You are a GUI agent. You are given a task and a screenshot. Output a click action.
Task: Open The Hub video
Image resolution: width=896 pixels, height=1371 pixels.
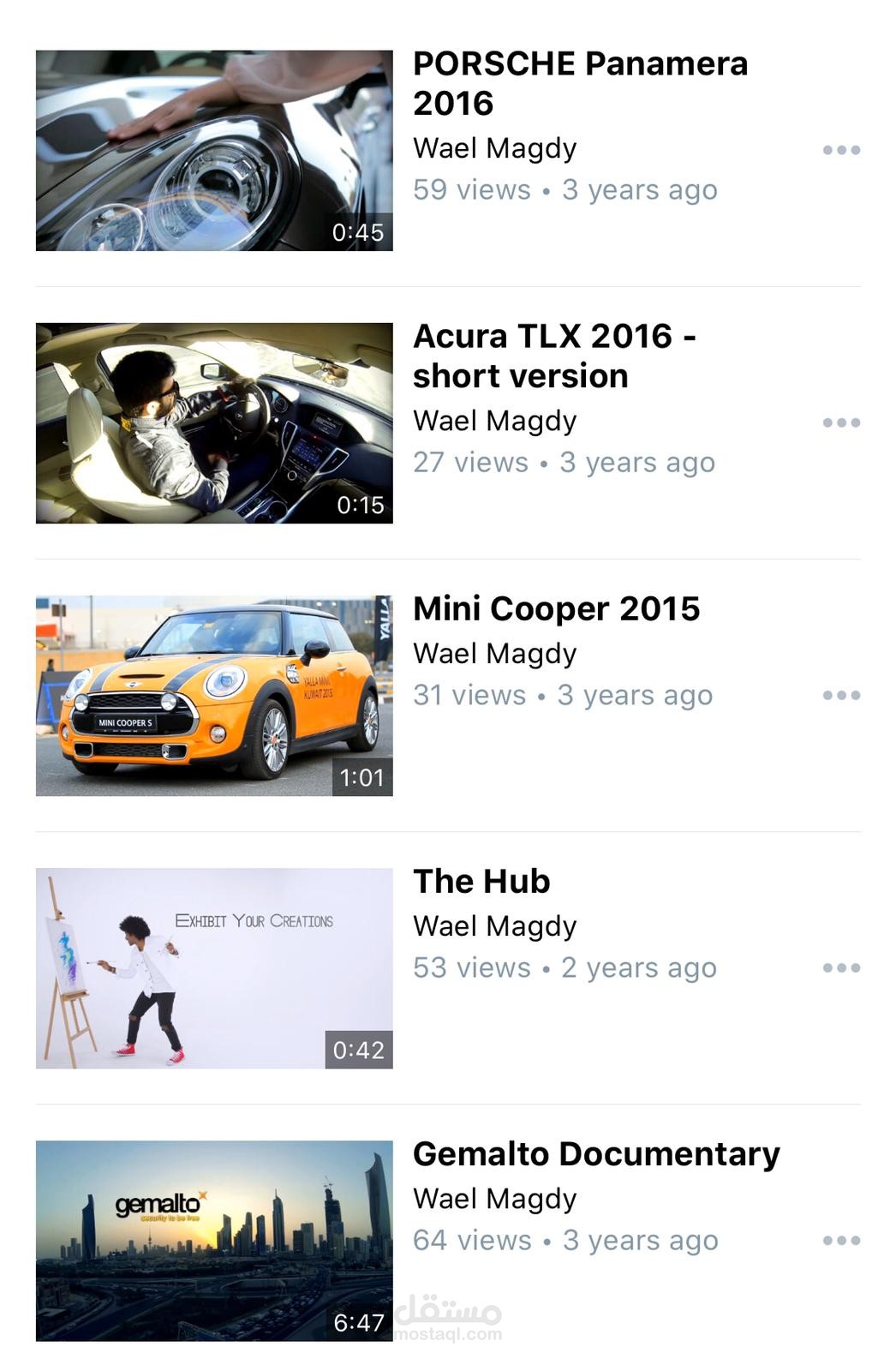[x=214, y=968]
